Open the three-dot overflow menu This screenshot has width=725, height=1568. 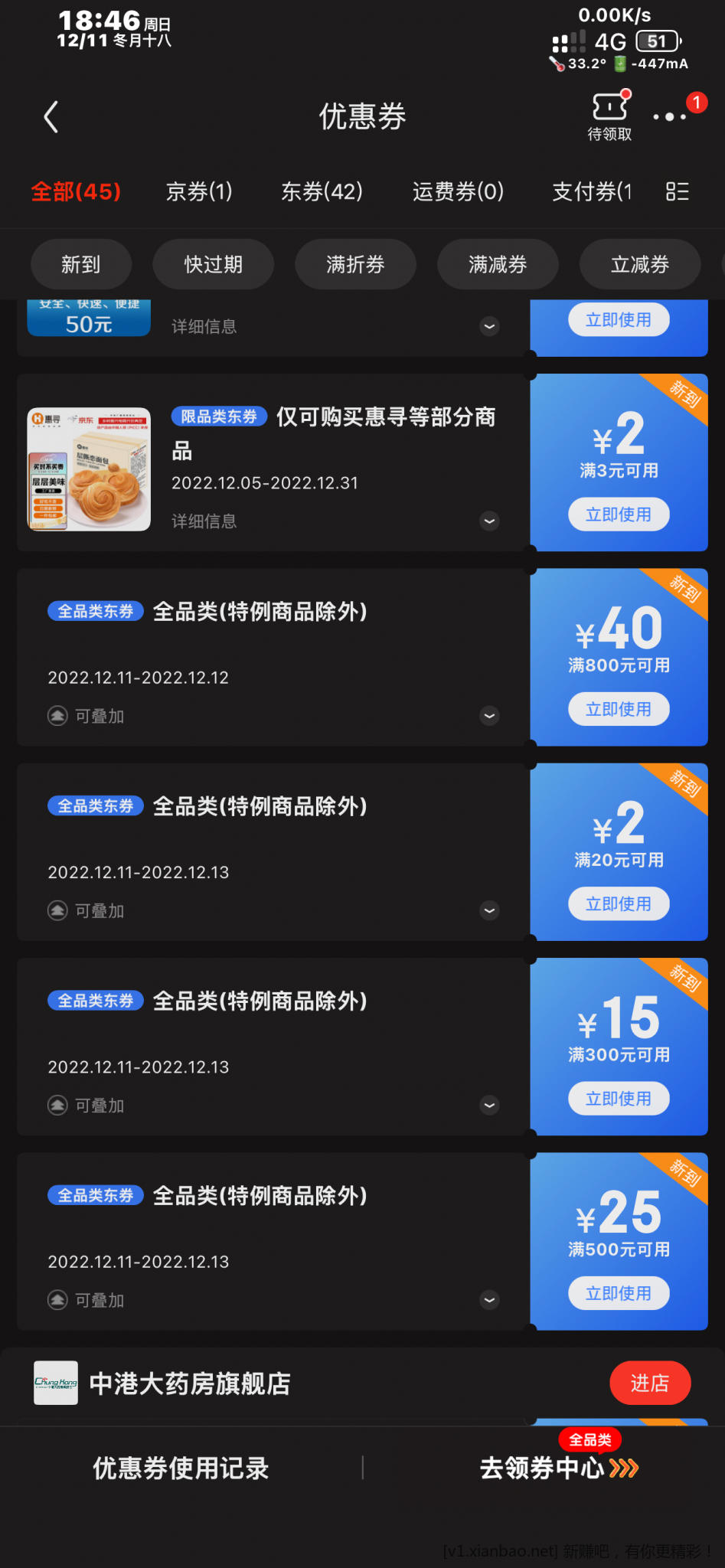coord(669,117)
